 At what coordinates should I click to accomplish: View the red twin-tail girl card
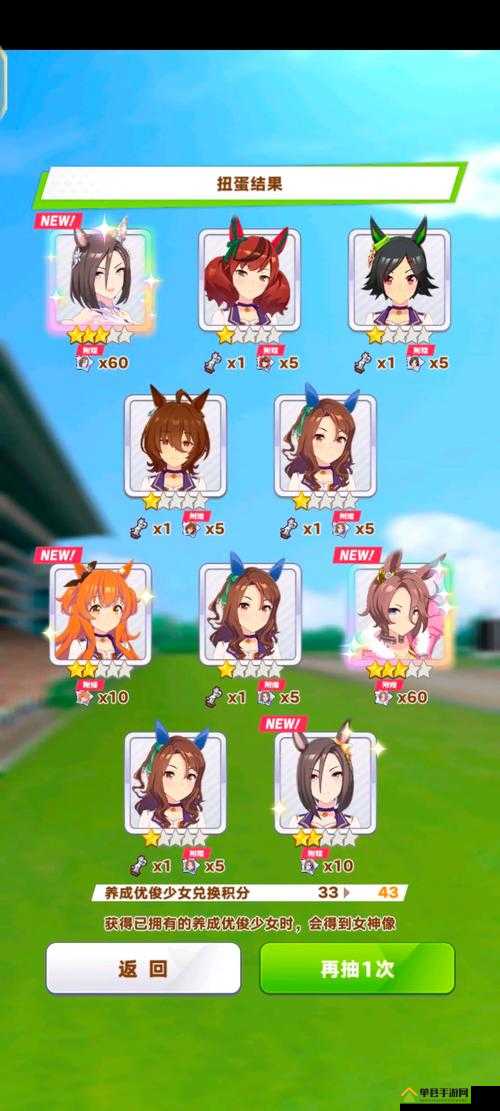(250, 280)
